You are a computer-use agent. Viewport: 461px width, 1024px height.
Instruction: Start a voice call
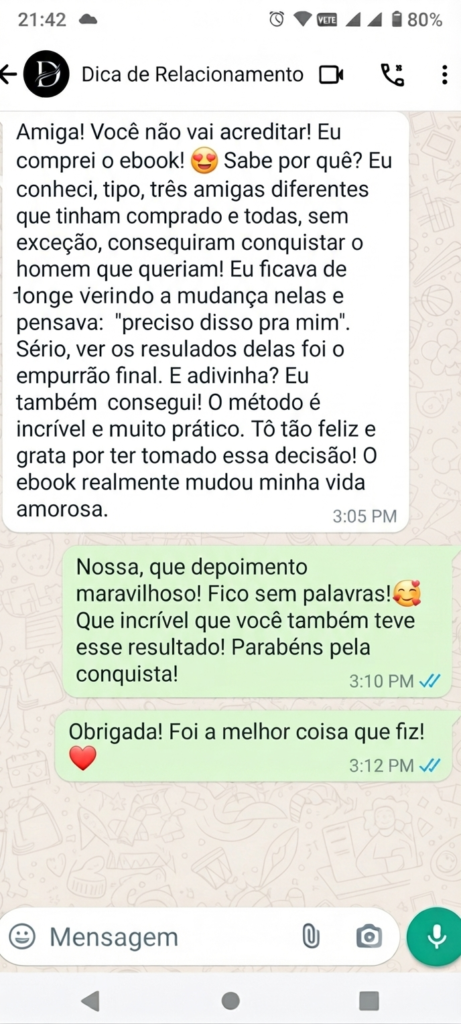(392, 75)
